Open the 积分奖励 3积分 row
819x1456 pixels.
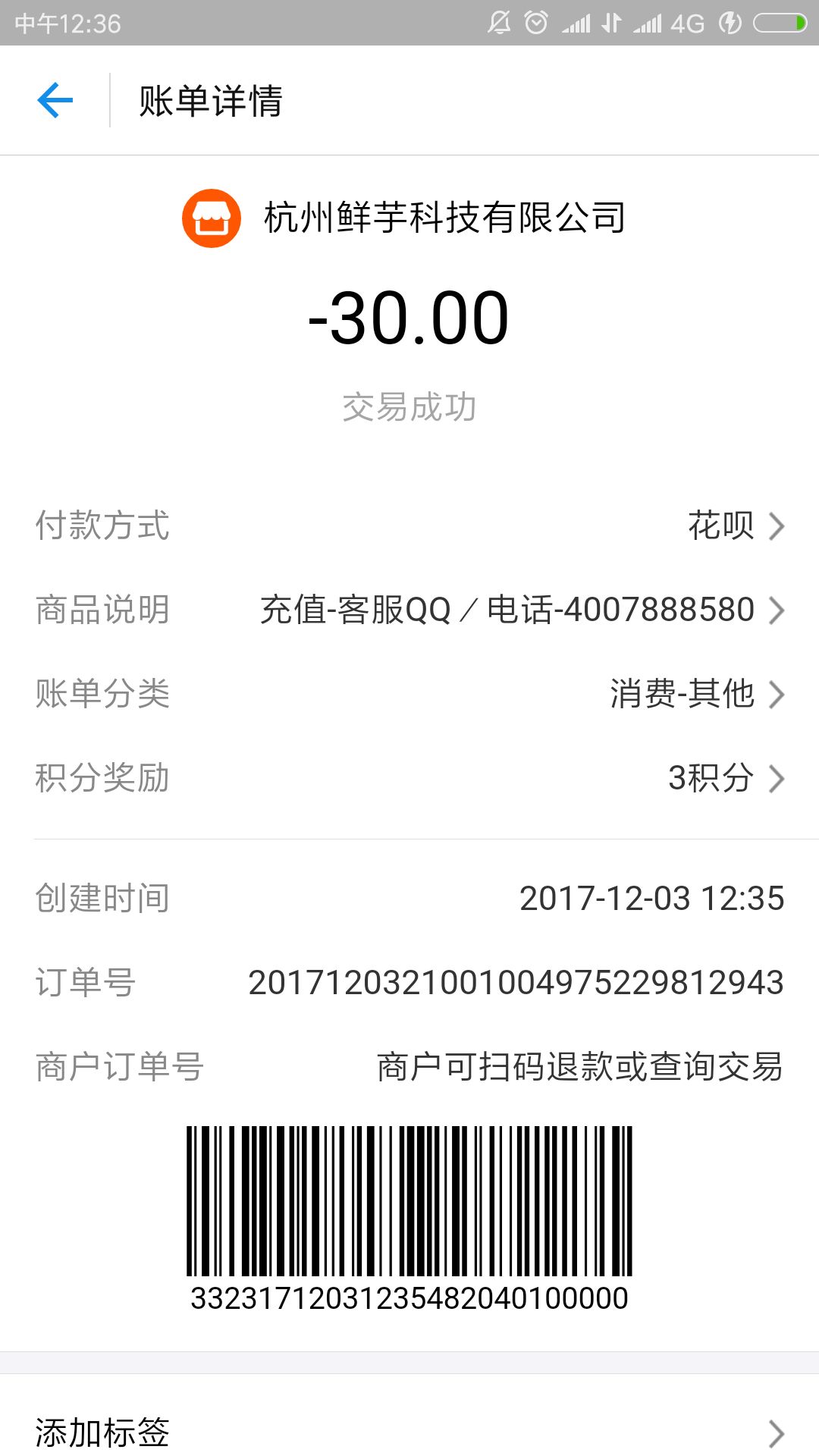pyautogui.click(x=409, y=778)
